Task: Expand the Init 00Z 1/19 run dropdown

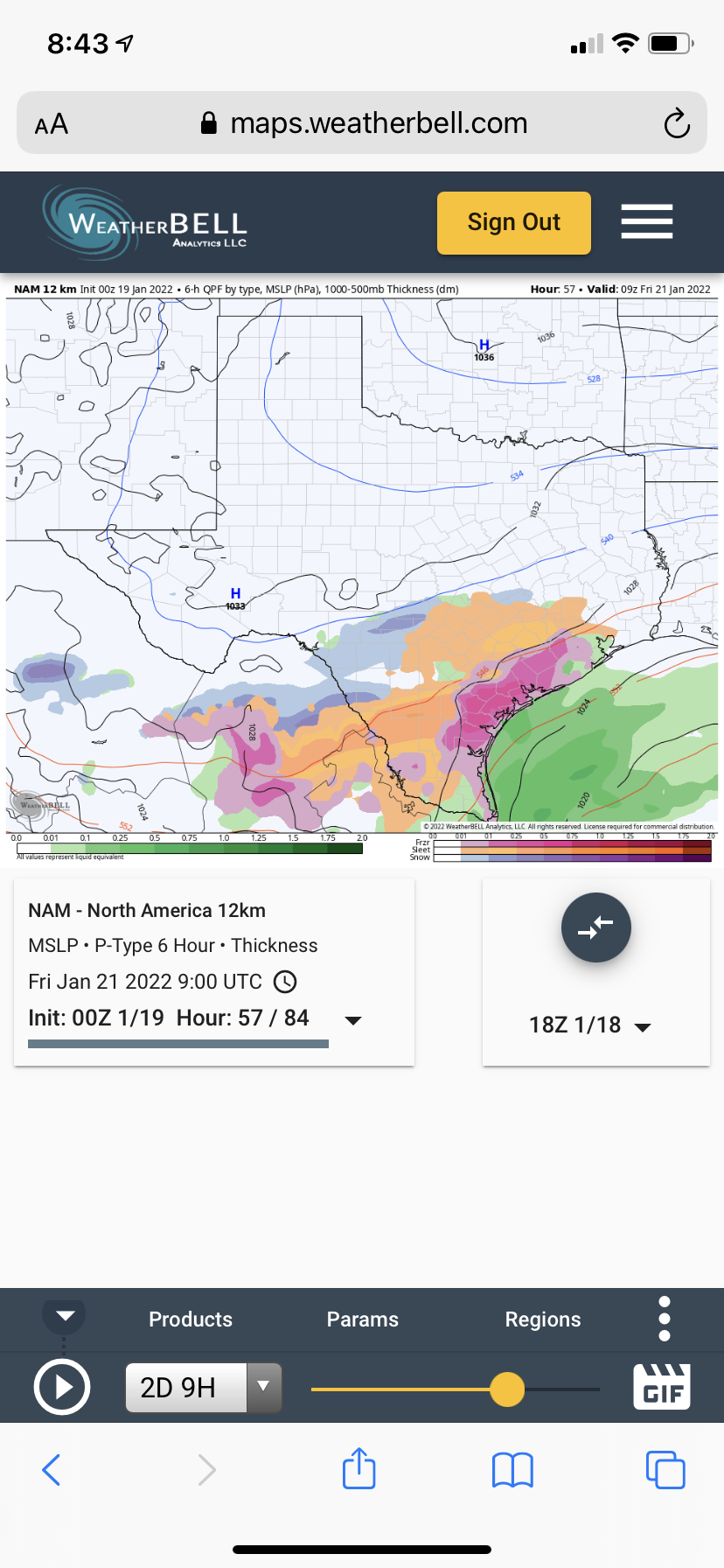Action: (353, 1020)
